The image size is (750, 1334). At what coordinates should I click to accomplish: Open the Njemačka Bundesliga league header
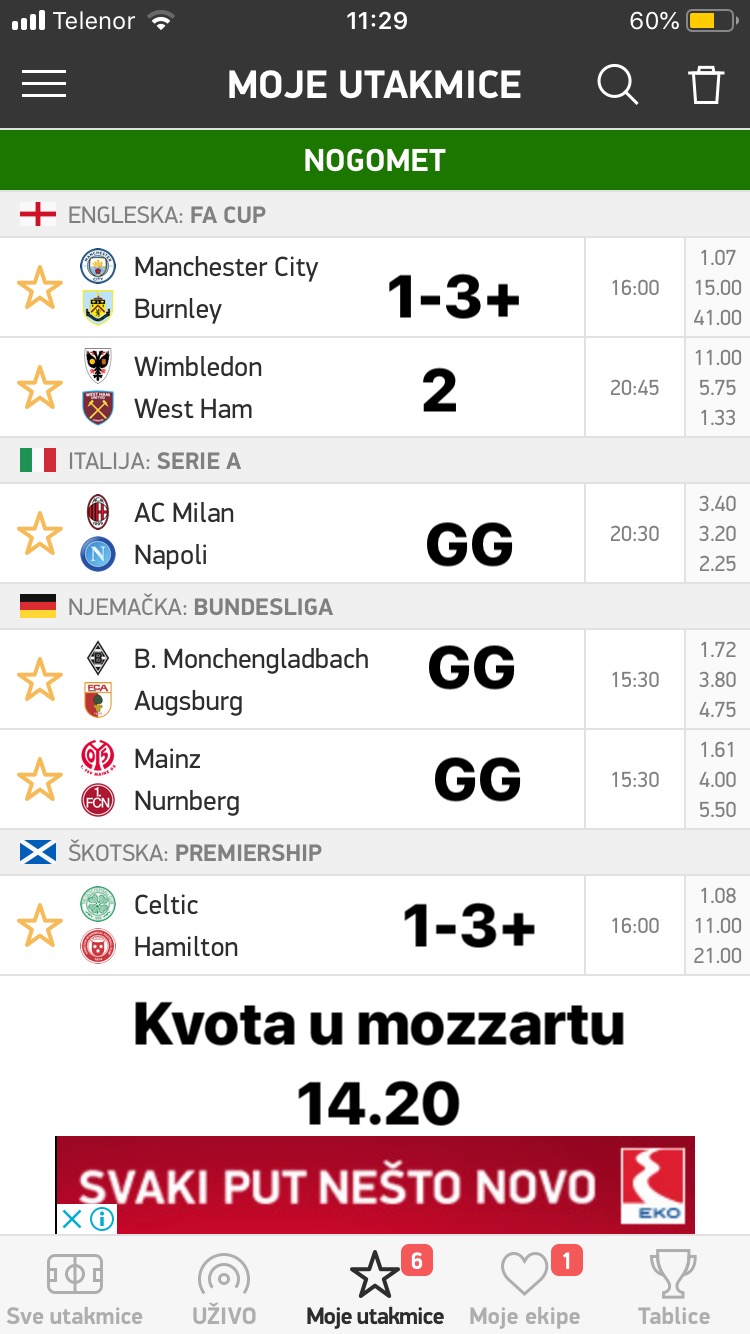click(375, 607)
